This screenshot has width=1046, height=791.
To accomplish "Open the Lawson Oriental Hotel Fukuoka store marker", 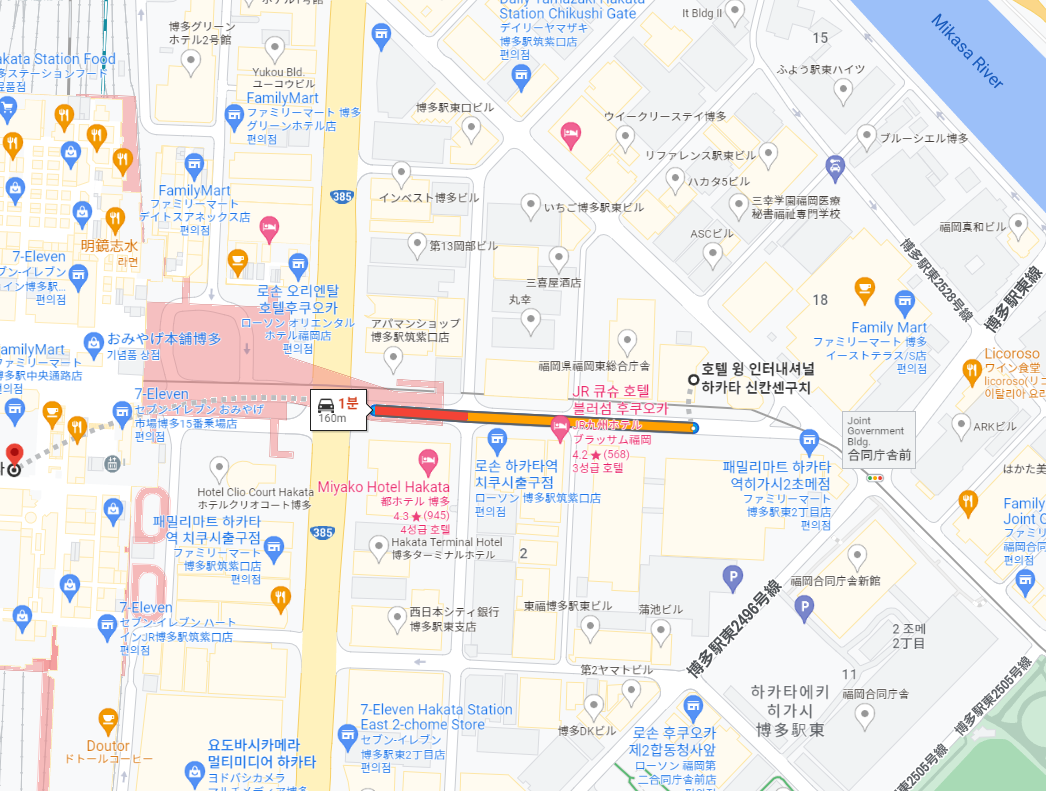I will (297, 265).
